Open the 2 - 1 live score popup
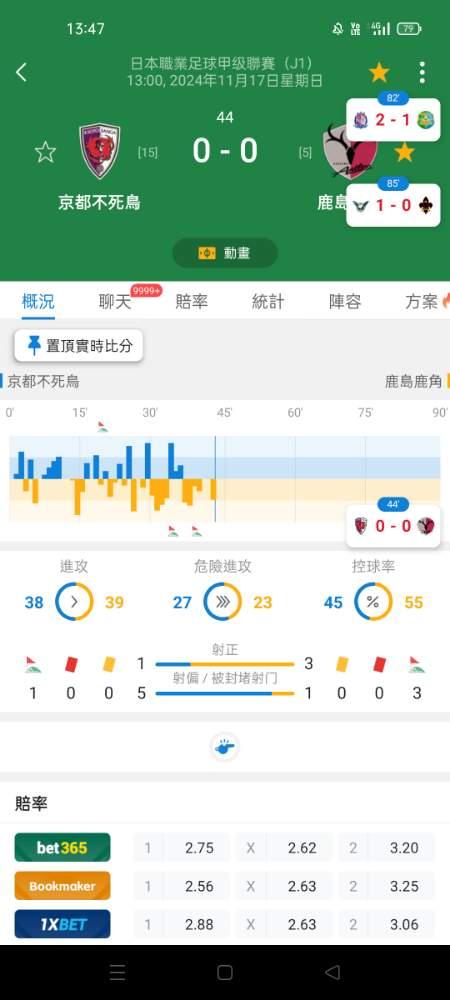Image resolution: width=450 pixels, height=1000 pixels. click(393, 119)
